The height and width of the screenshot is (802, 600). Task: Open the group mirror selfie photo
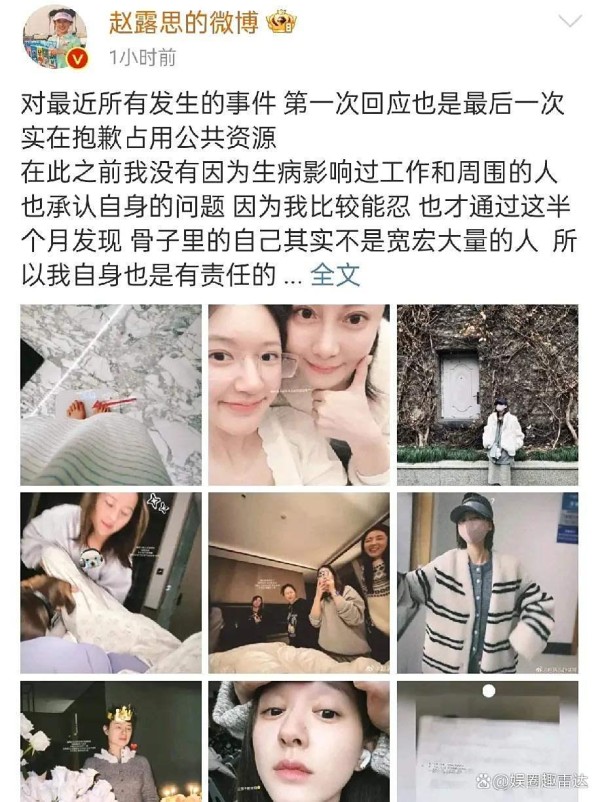[299, 583]
